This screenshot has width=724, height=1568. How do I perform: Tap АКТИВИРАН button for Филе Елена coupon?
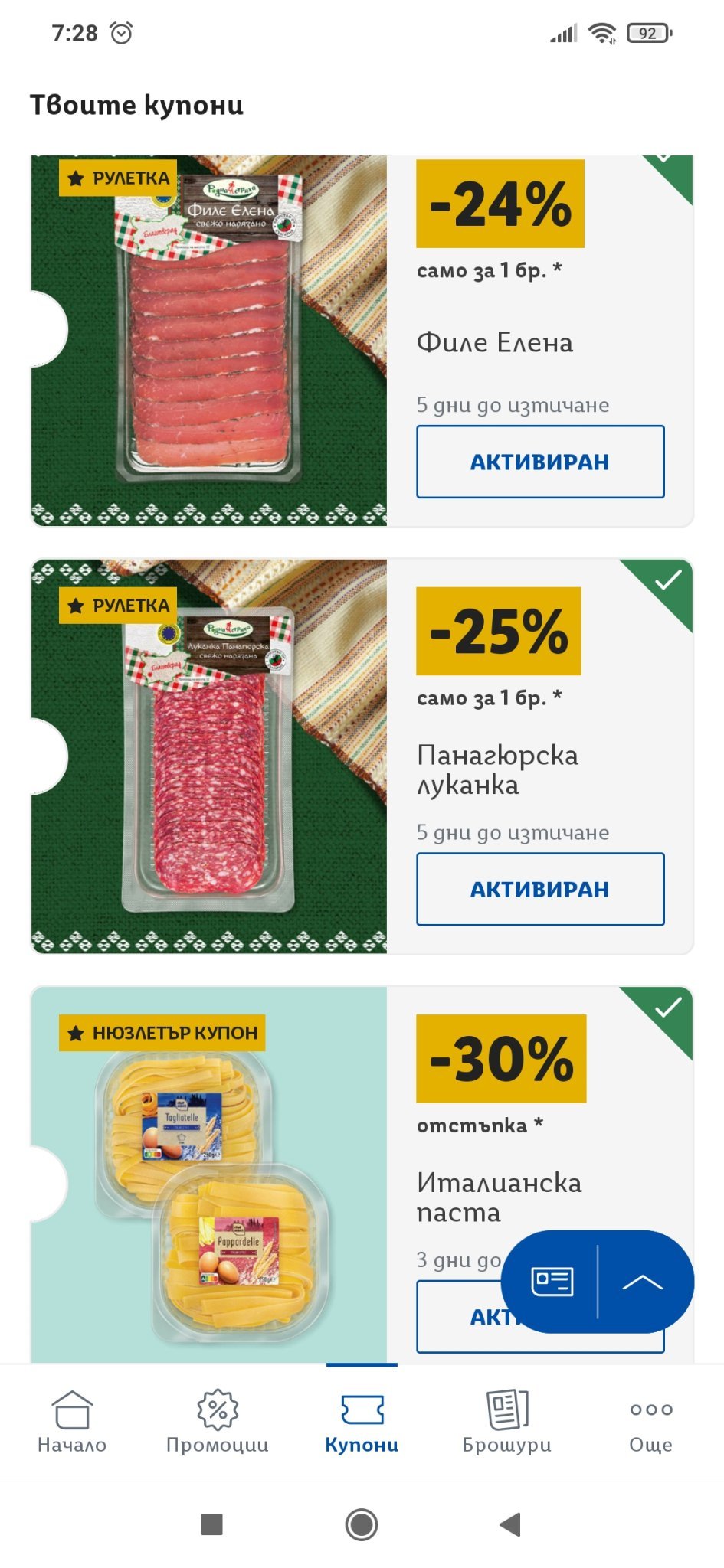(540, 462)
